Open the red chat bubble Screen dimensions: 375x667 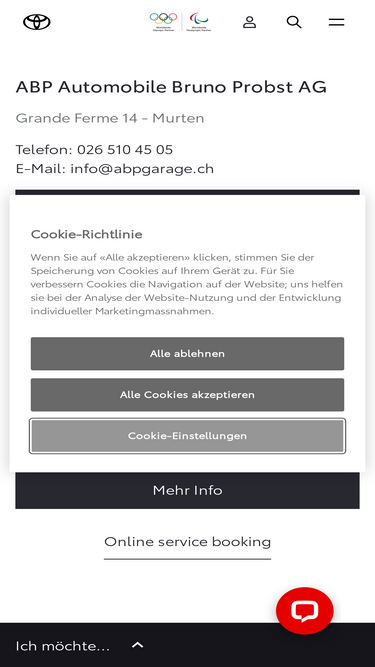pos(305,611)
